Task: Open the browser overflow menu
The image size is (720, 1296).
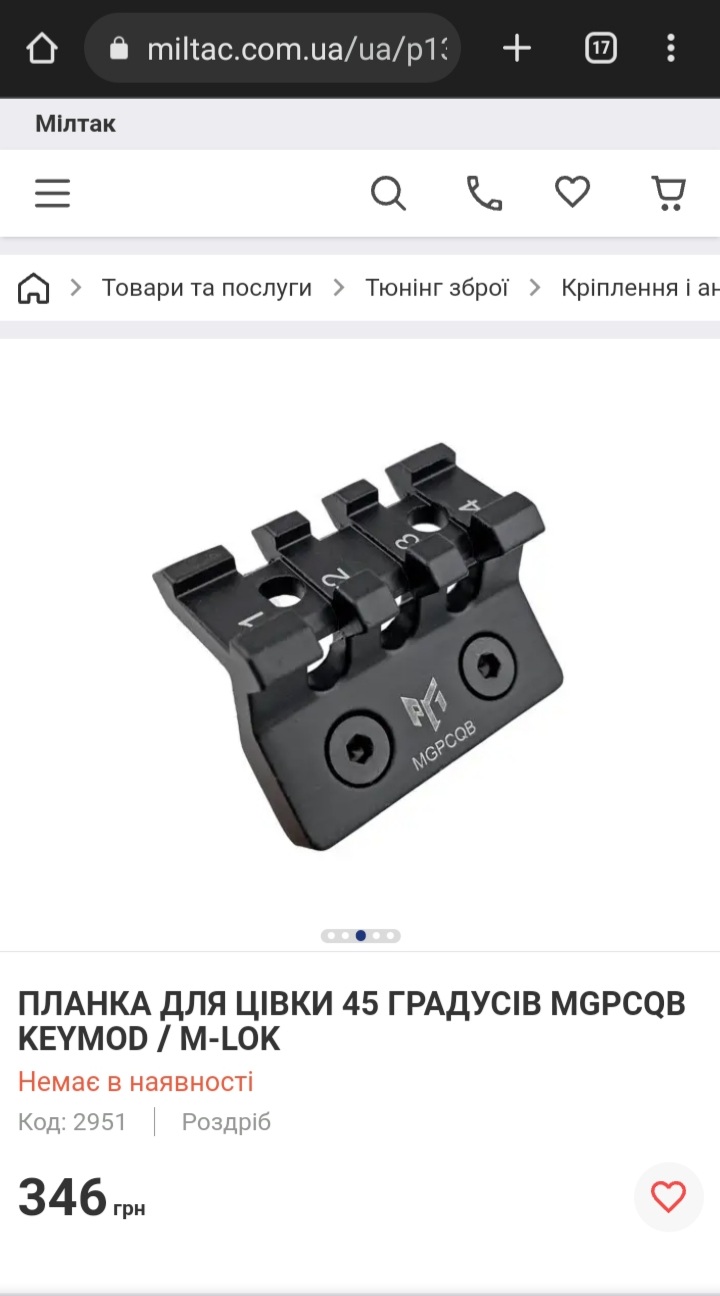Action: (x=670, y=48)
